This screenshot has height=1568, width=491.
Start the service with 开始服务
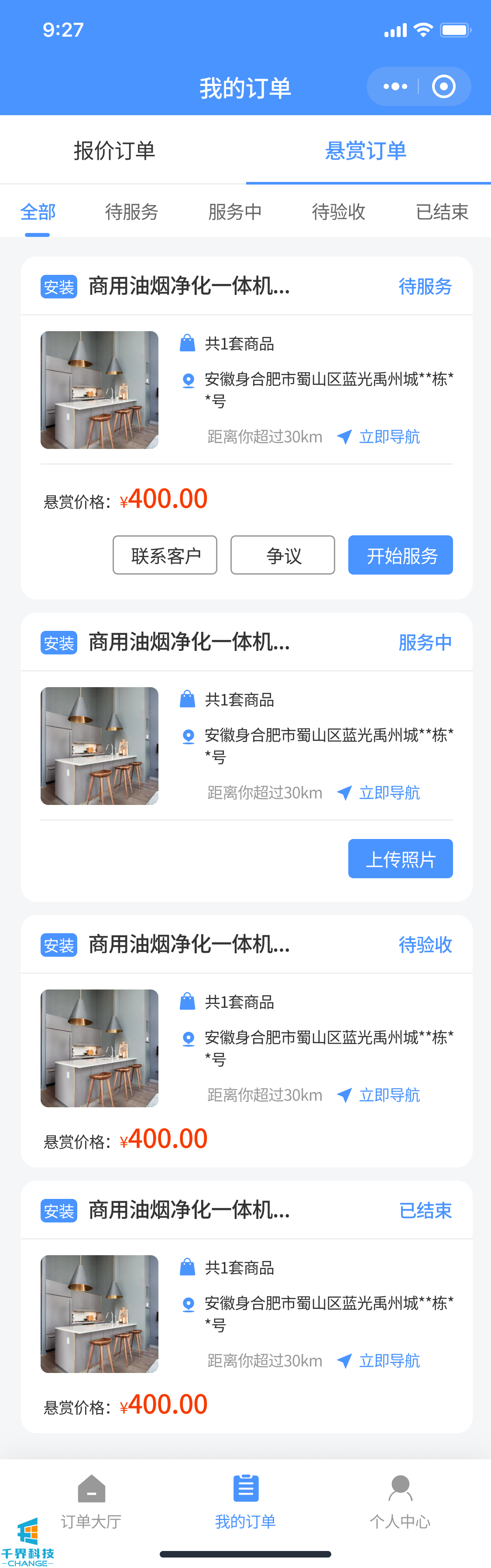click(400, 555)
